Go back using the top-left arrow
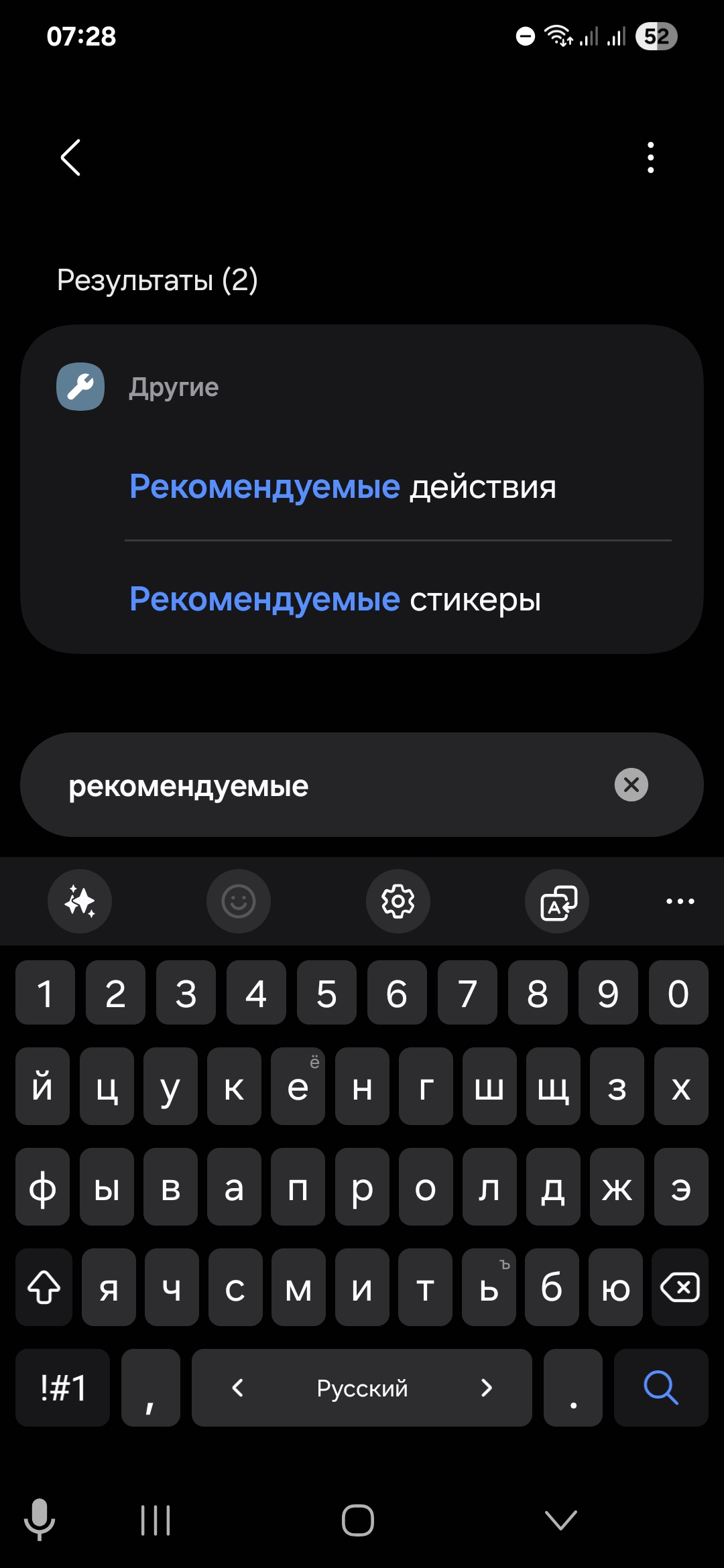 (71, 157)
